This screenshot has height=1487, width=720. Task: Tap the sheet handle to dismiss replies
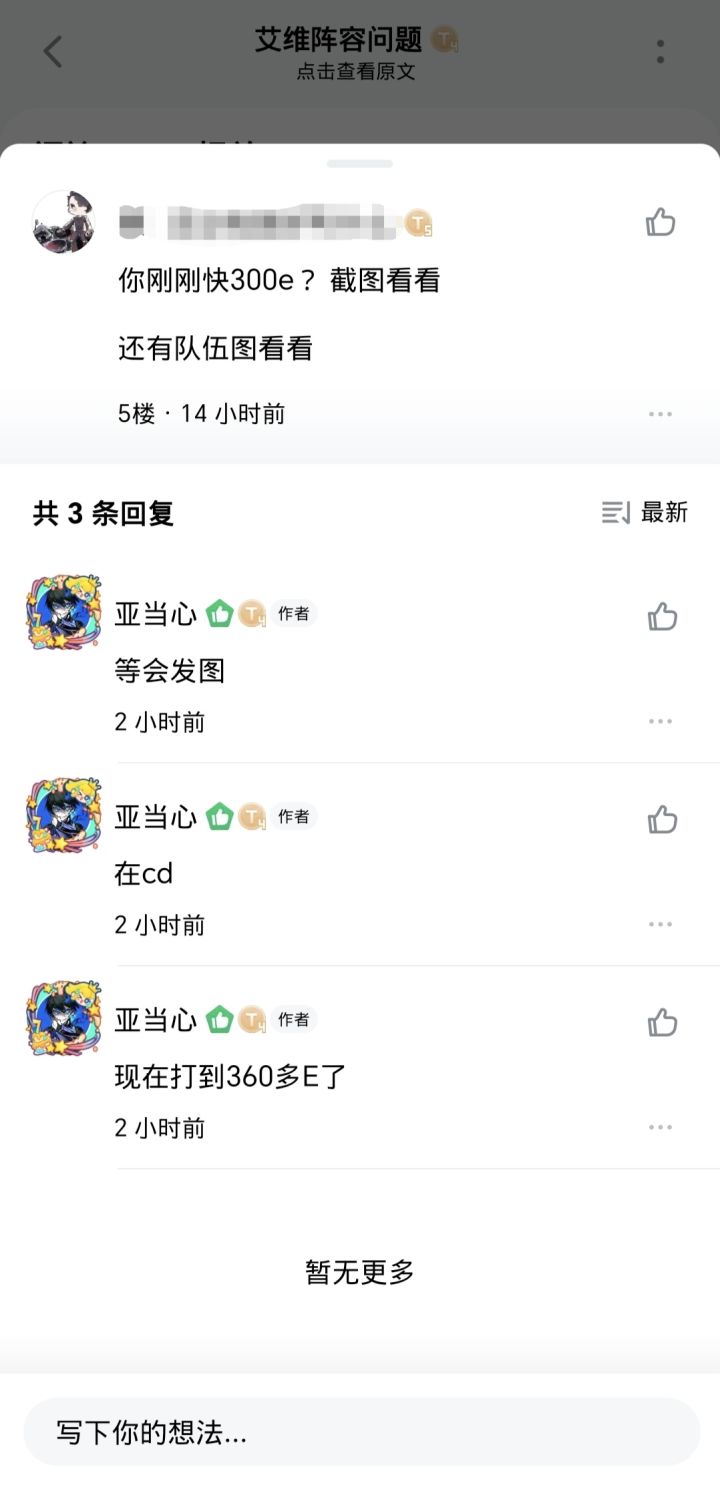pyautogui.click(x=360, y=163)
